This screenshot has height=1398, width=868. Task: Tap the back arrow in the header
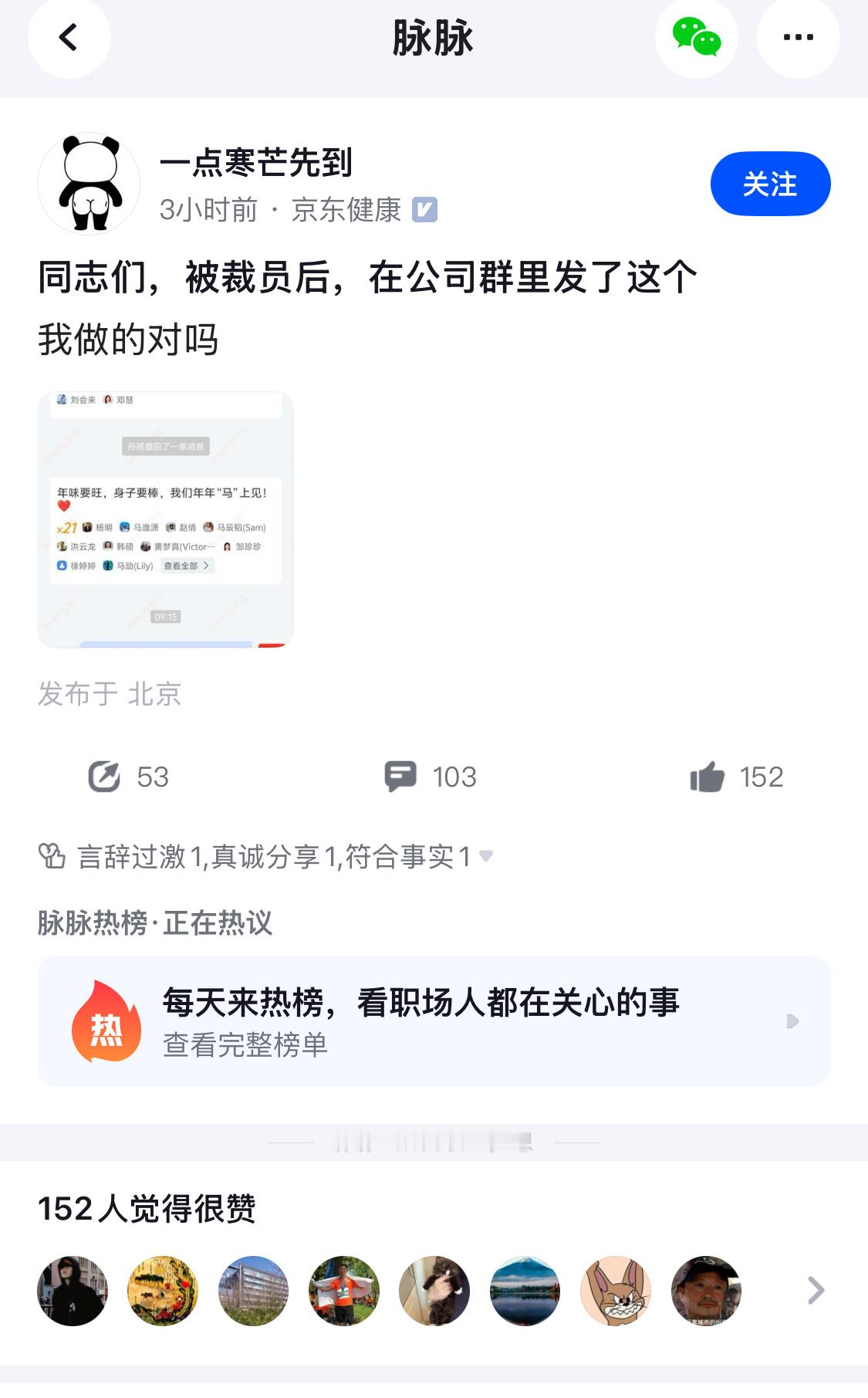[68, 36]
